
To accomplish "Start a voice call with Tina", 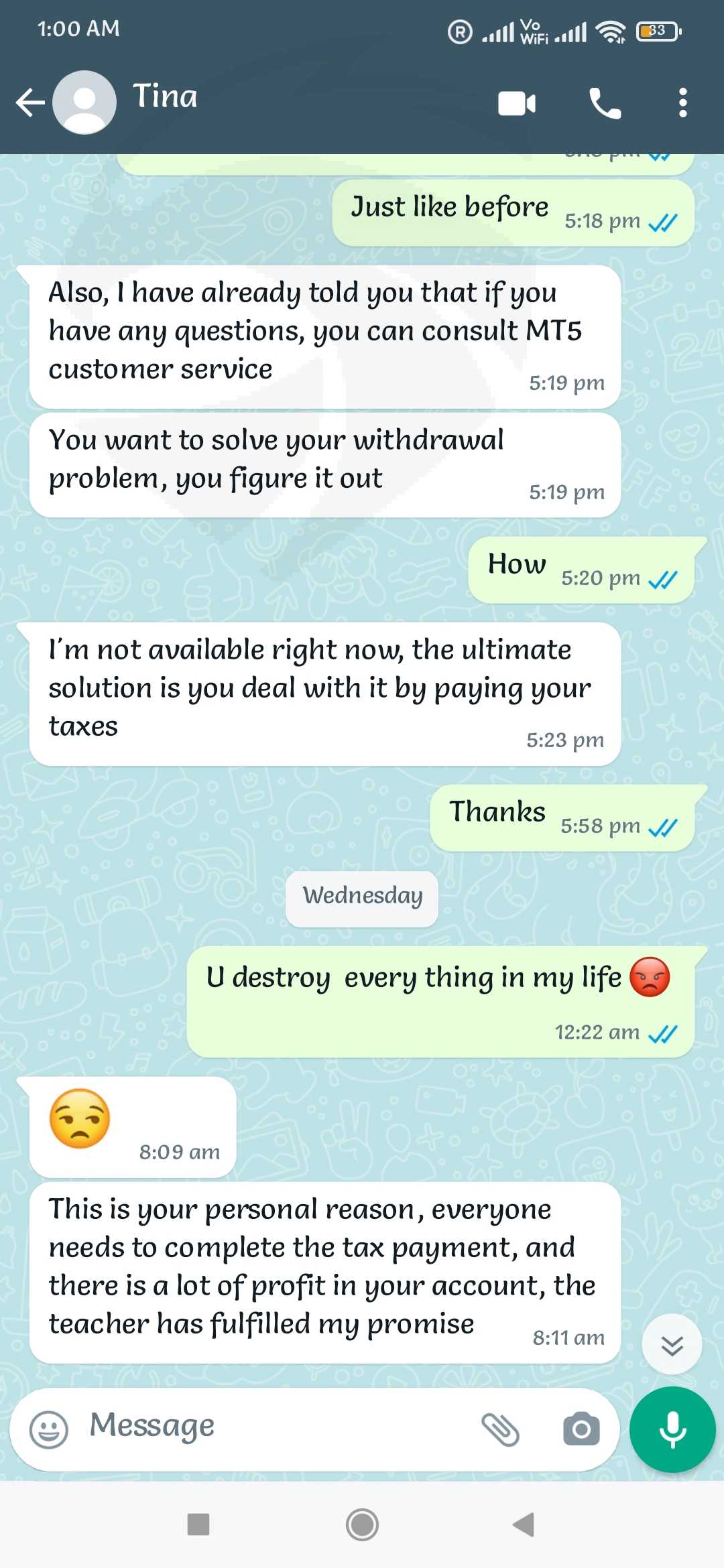I will [x=605, y=103].
